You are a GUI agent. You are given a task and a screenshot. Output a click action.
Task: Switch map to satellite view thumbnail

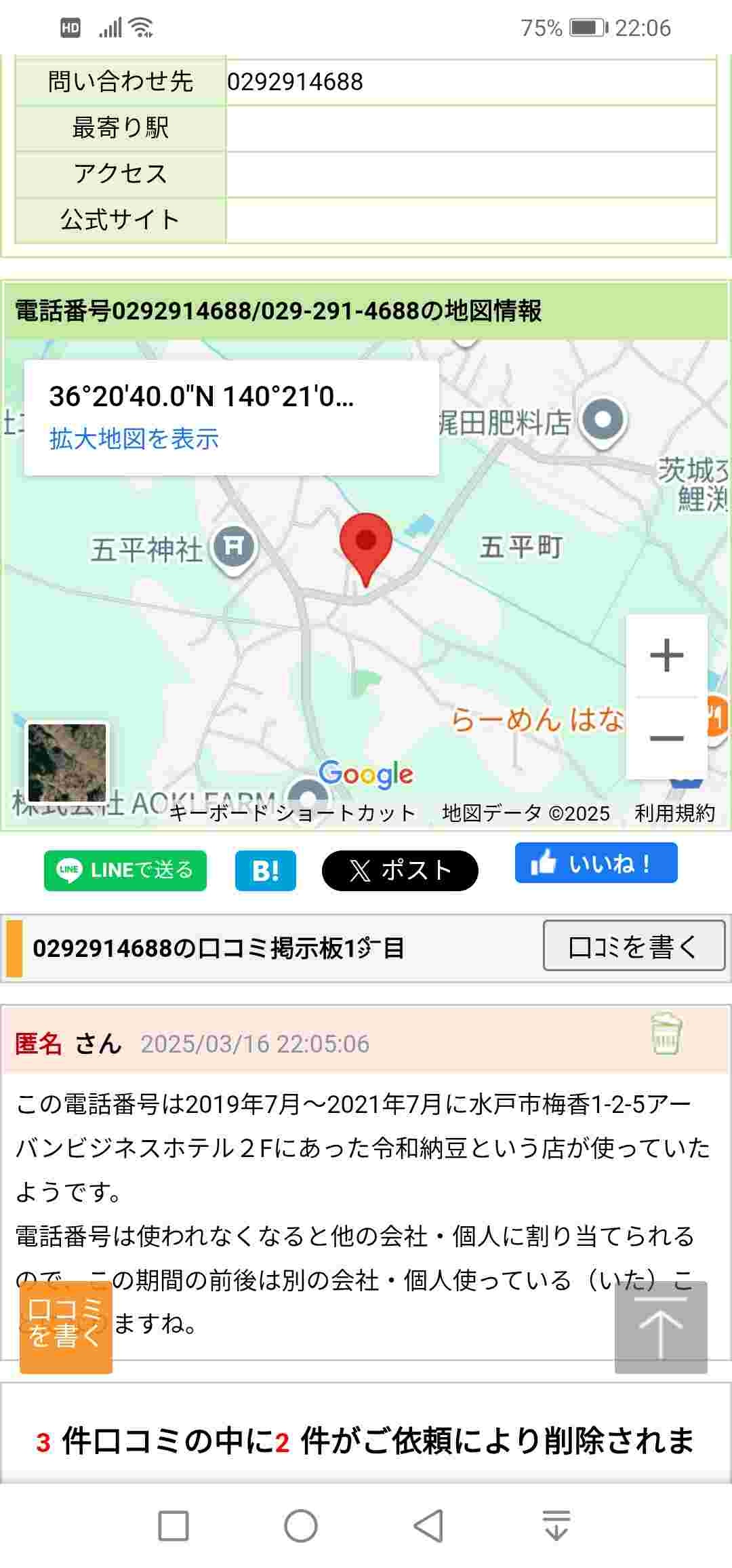point(67,762)
